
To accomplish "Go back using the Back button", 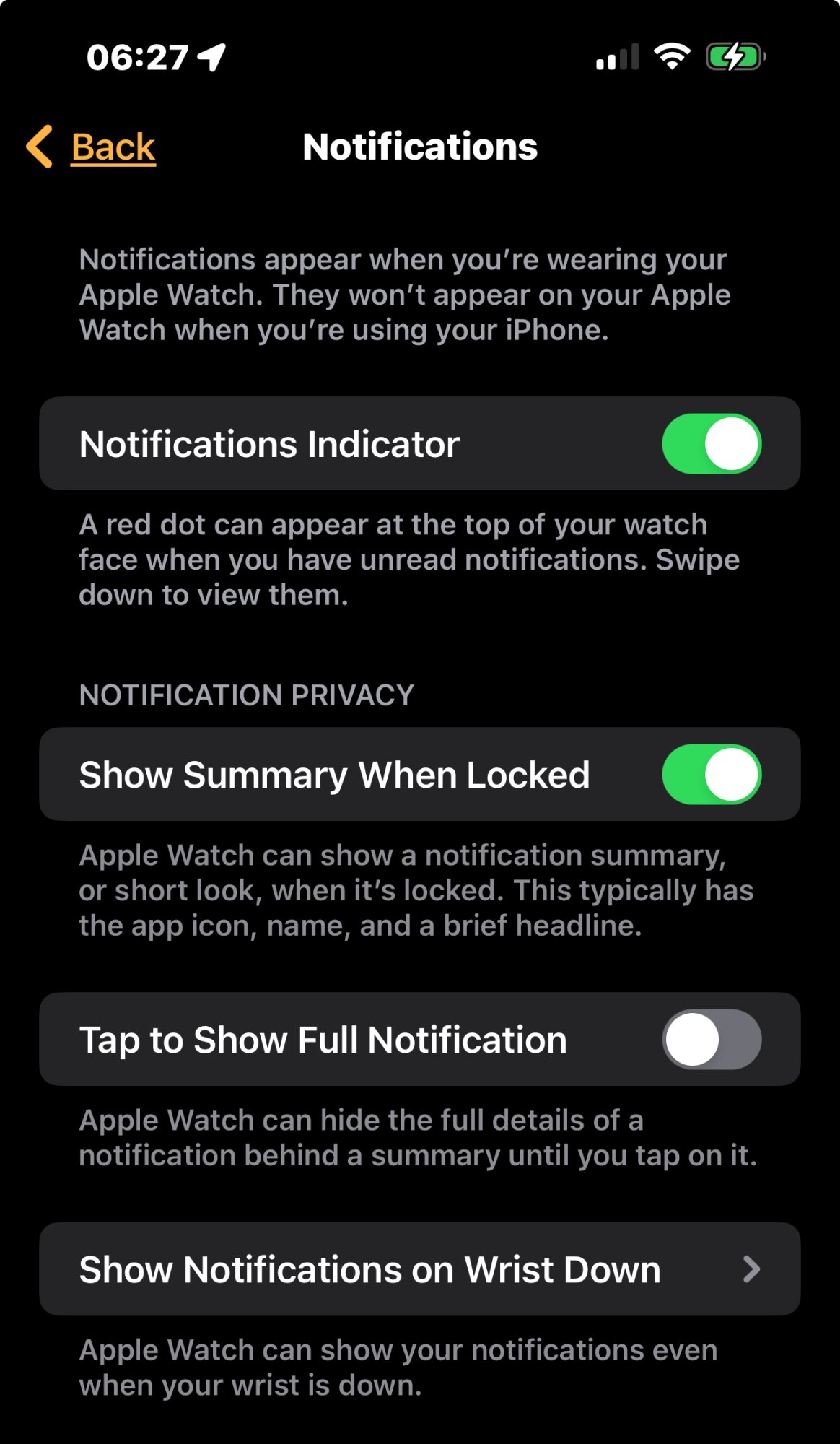I will click(91, 147).
